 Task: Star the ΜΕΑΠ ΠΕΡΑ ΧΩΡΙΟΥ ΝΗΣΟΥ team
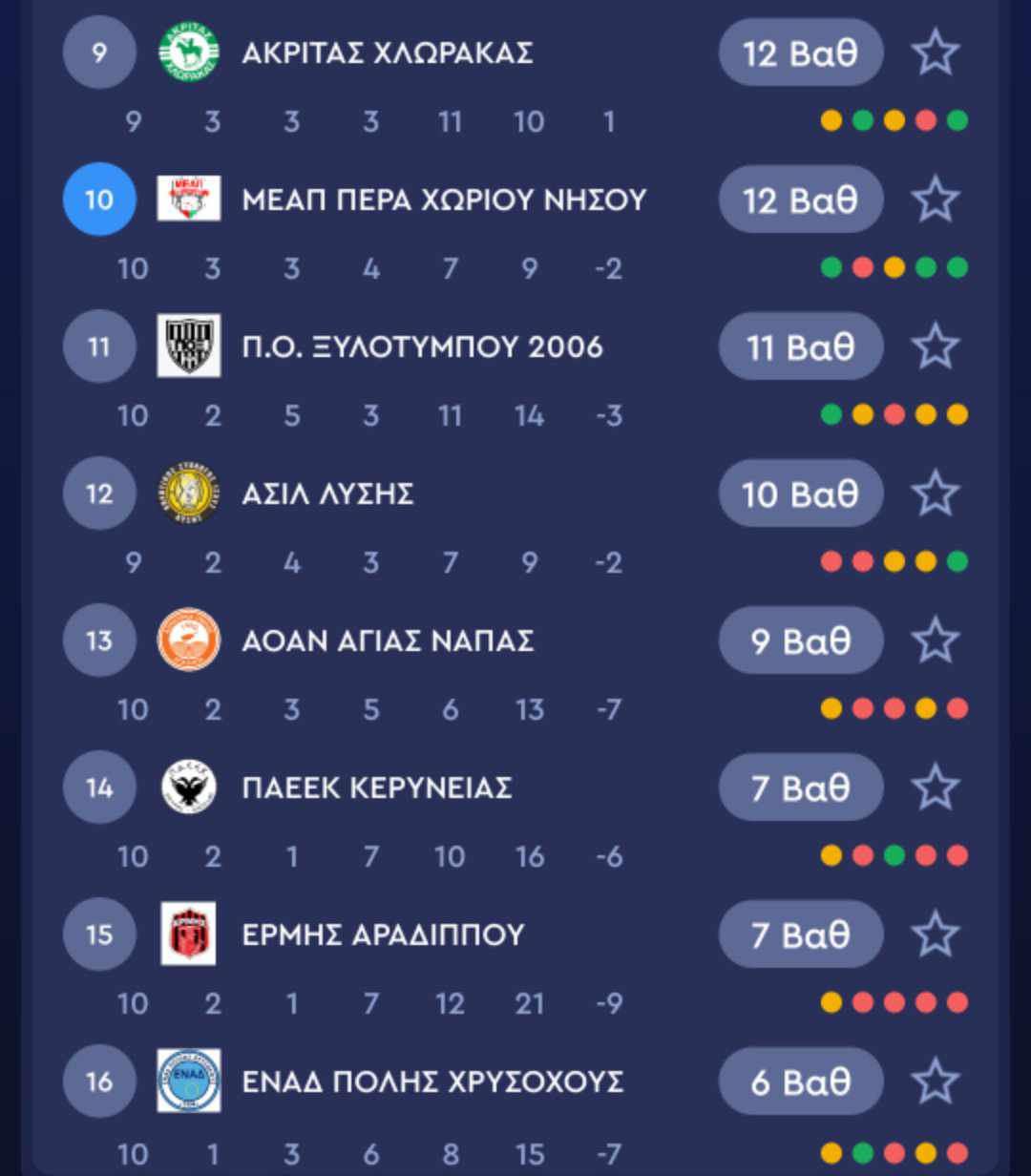coord(935,199)
